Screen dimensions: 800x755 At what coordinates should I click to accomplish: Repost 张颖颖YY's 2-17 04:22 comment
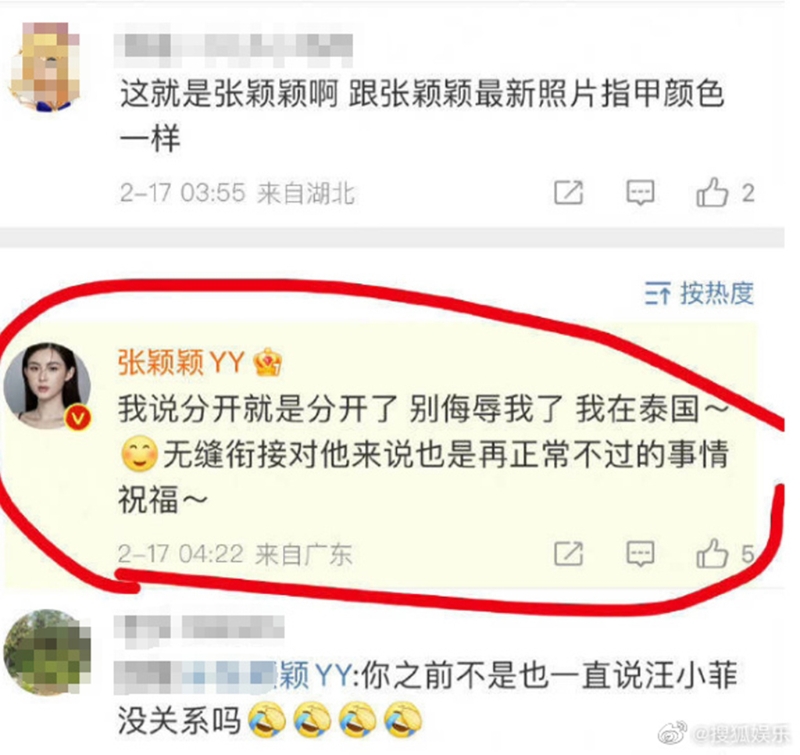click(568, 552)
